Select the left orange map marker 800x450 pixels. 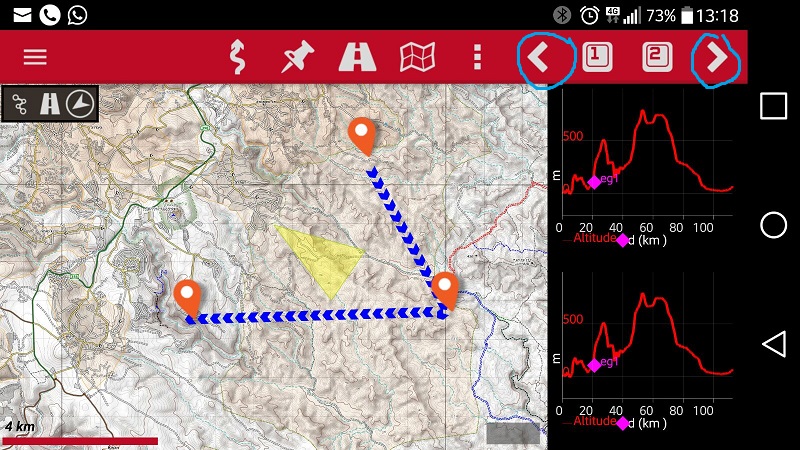[187, 296]
